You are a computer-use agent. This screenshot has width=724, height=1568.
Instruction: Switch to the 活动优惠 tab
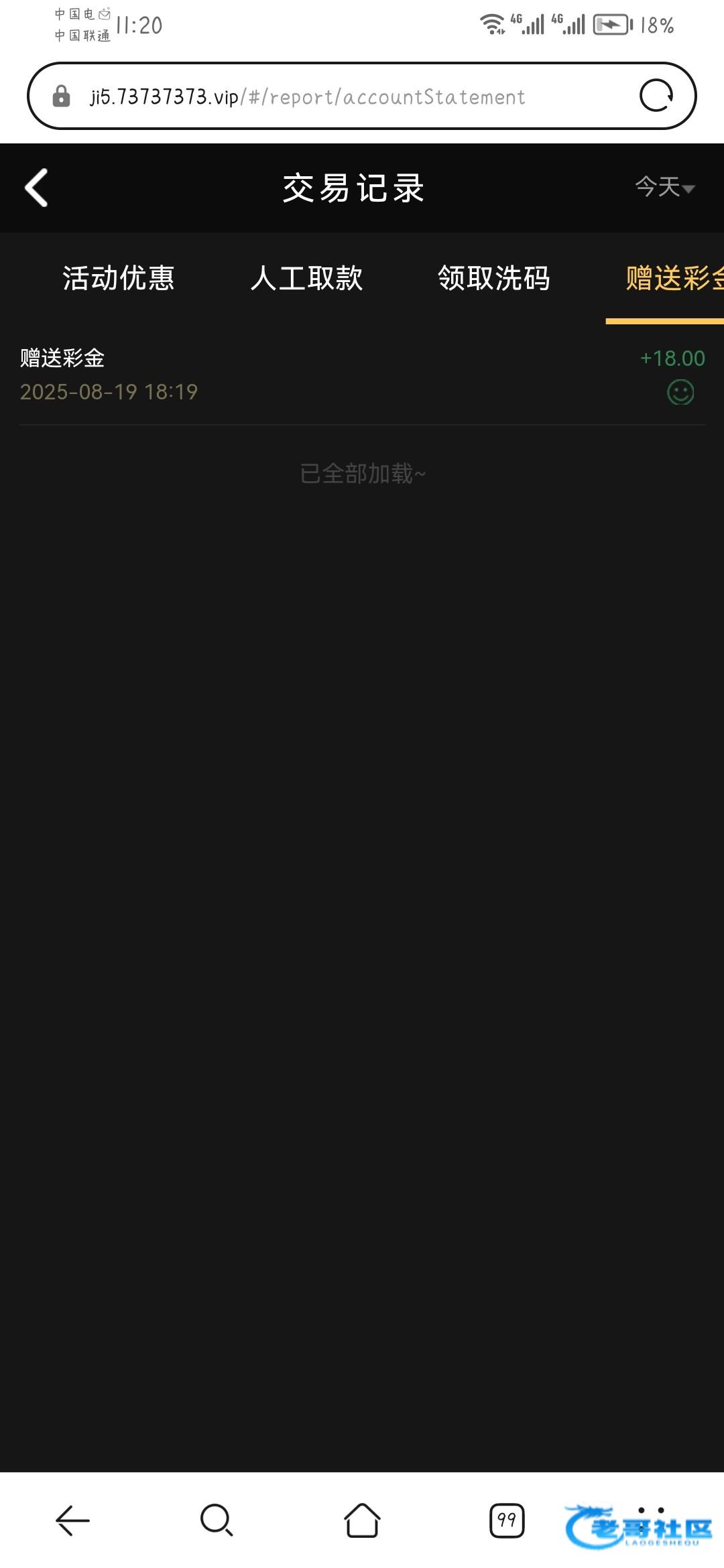[119, 278]
